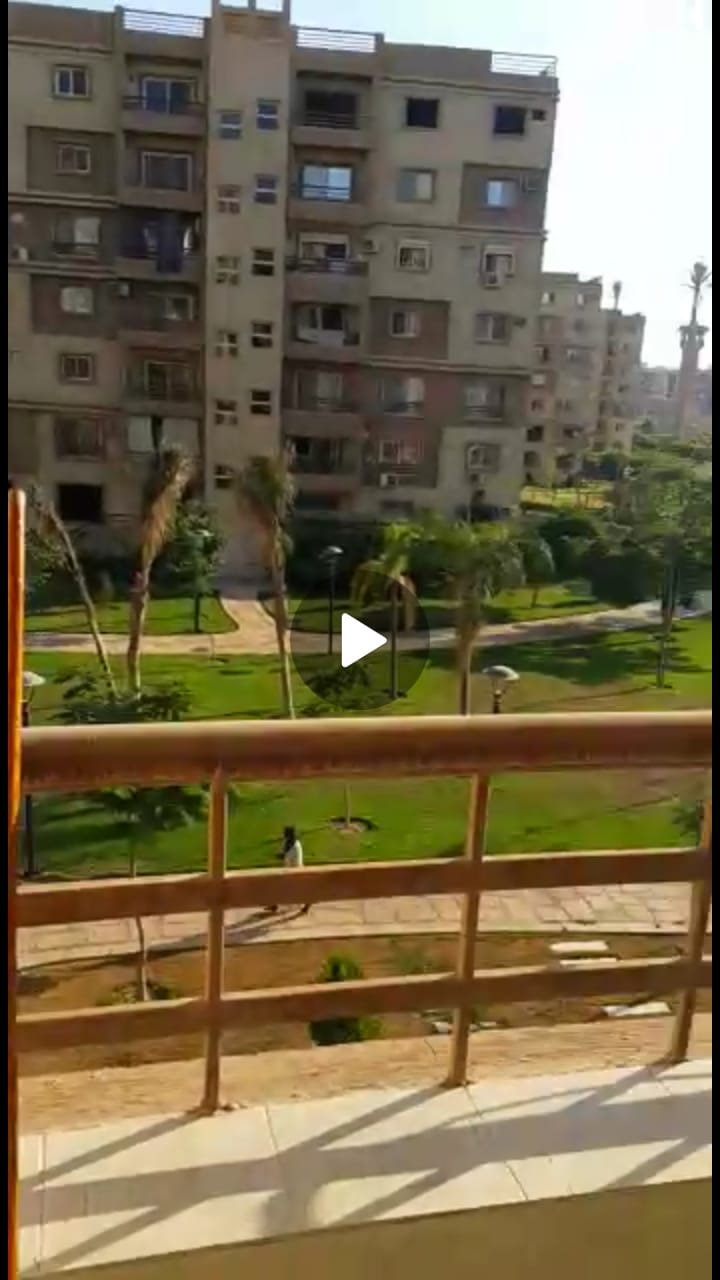Play the video
Screen dimensions: 720x1280
[x=360, y=640]
